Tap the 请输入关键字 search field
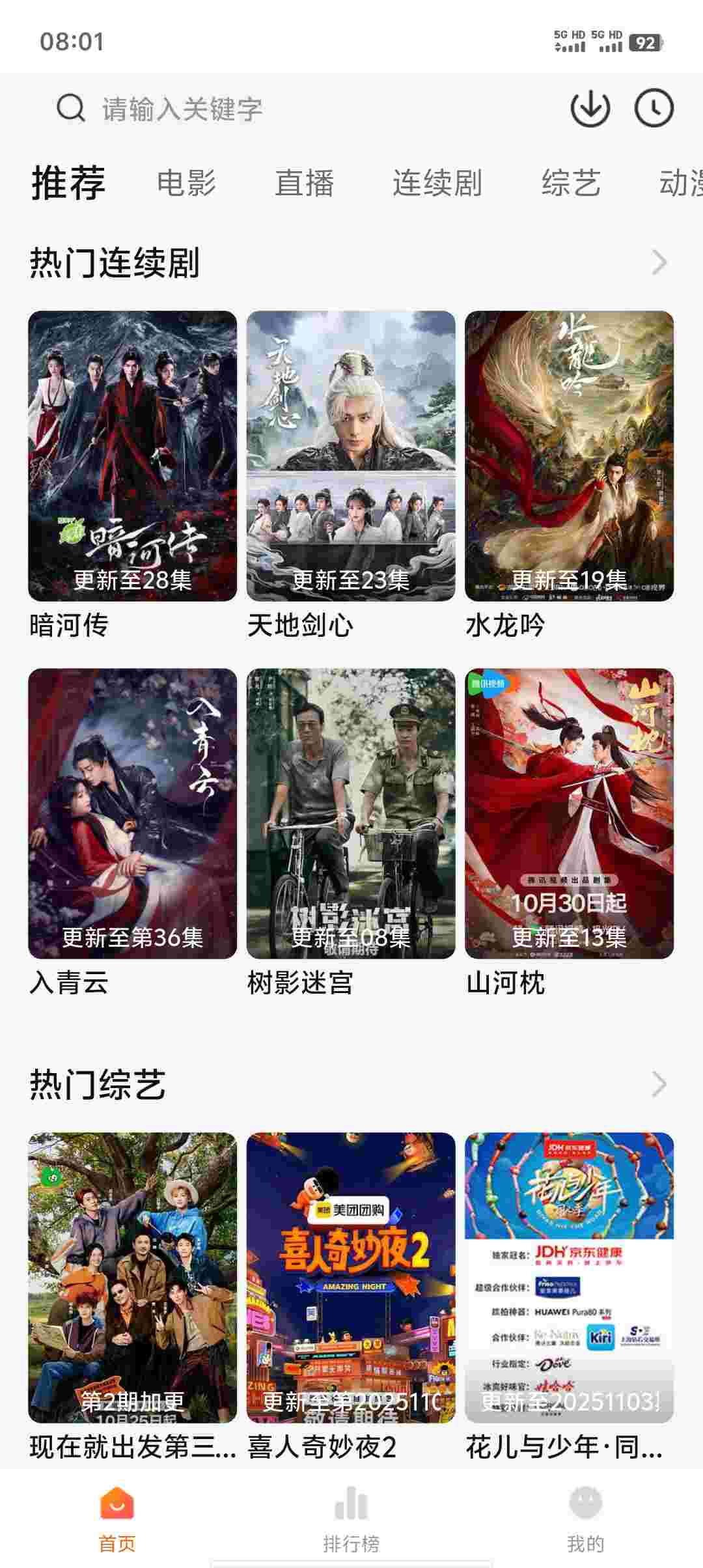The width and height of the screenshot is (703, 1568). pyautogui.click(x=195, y=109)
